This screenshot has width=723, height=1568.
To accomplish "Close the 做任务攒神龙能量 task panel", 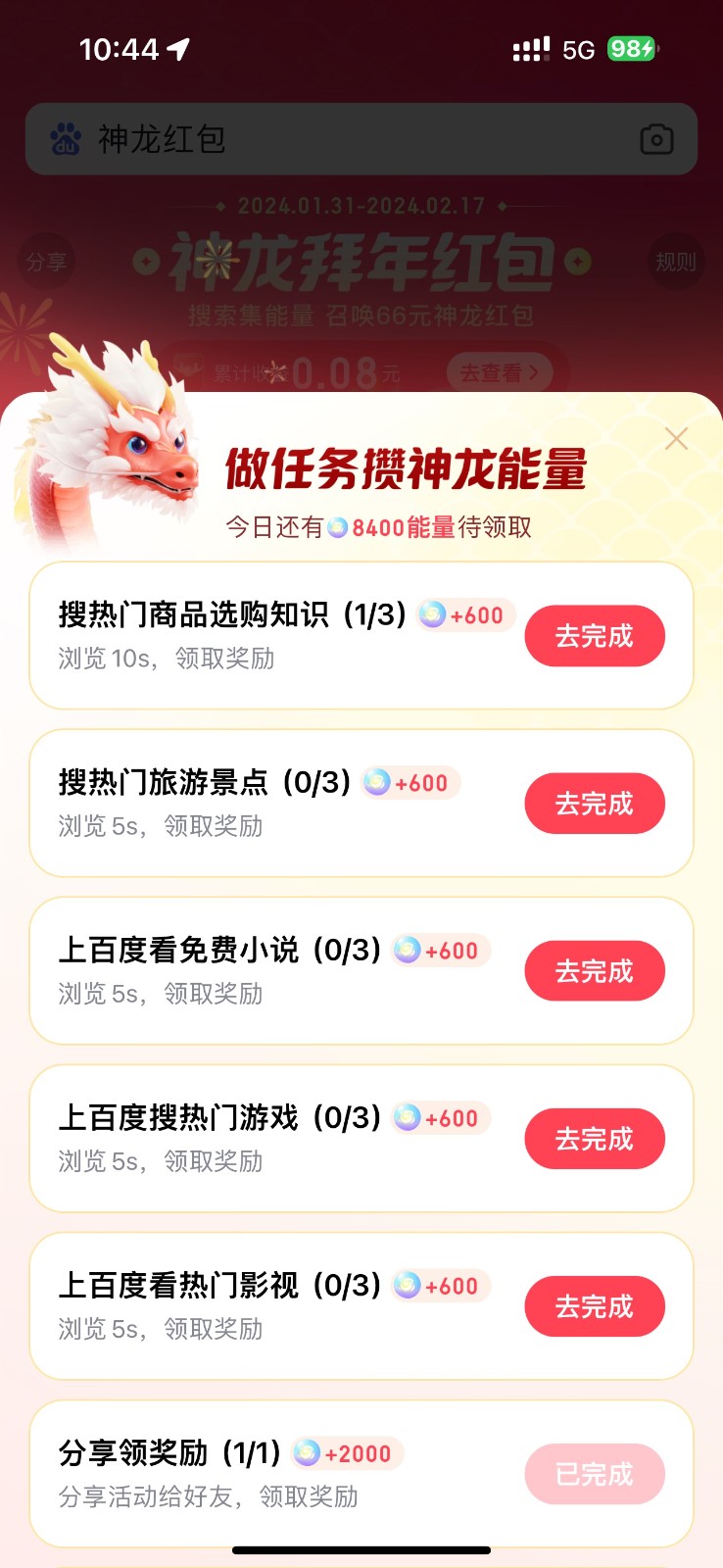I will pyautogui.click(x=676, y=439).
